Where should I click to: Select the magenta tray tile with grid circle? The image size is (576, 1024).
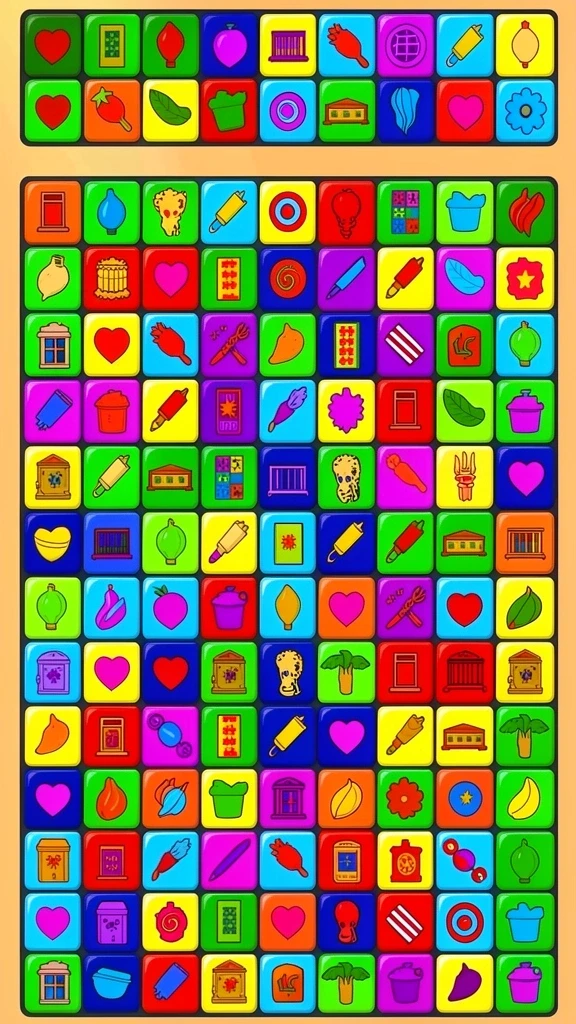click(406, 44)
